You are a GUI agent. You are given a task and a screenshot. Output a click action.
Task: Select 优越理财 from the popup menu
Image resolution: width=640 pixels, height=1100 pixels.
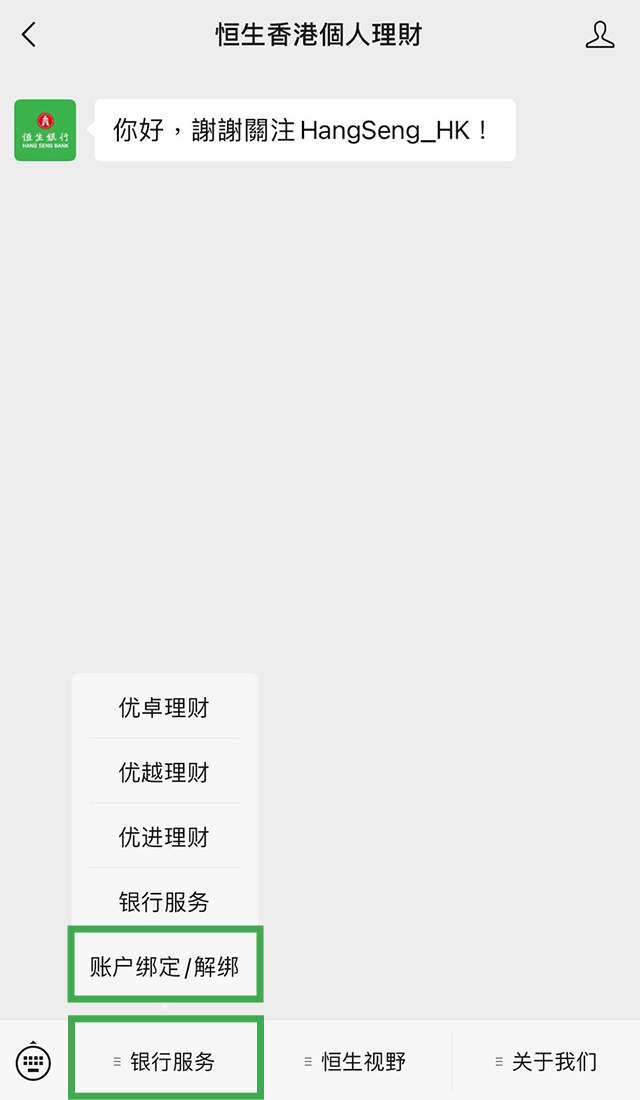click(x=164, y=773)
